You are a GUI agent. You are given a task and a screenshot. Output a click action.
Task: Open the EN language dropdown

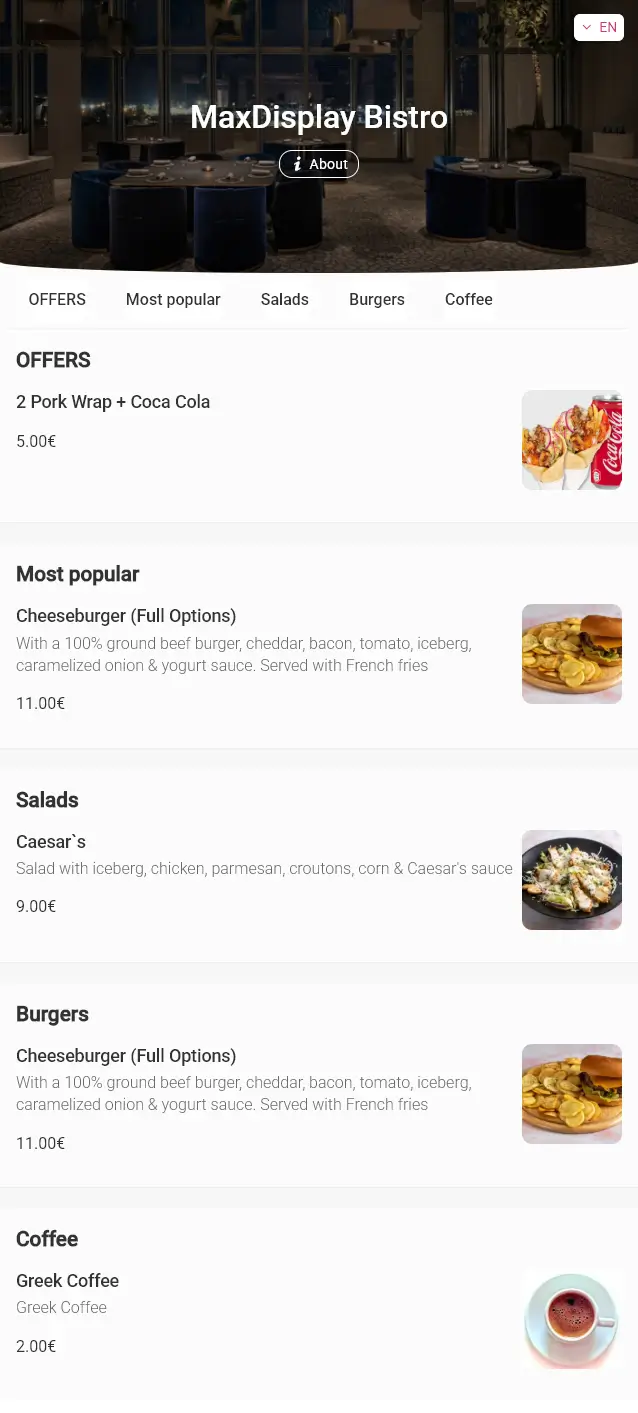[x=598, y=28]
